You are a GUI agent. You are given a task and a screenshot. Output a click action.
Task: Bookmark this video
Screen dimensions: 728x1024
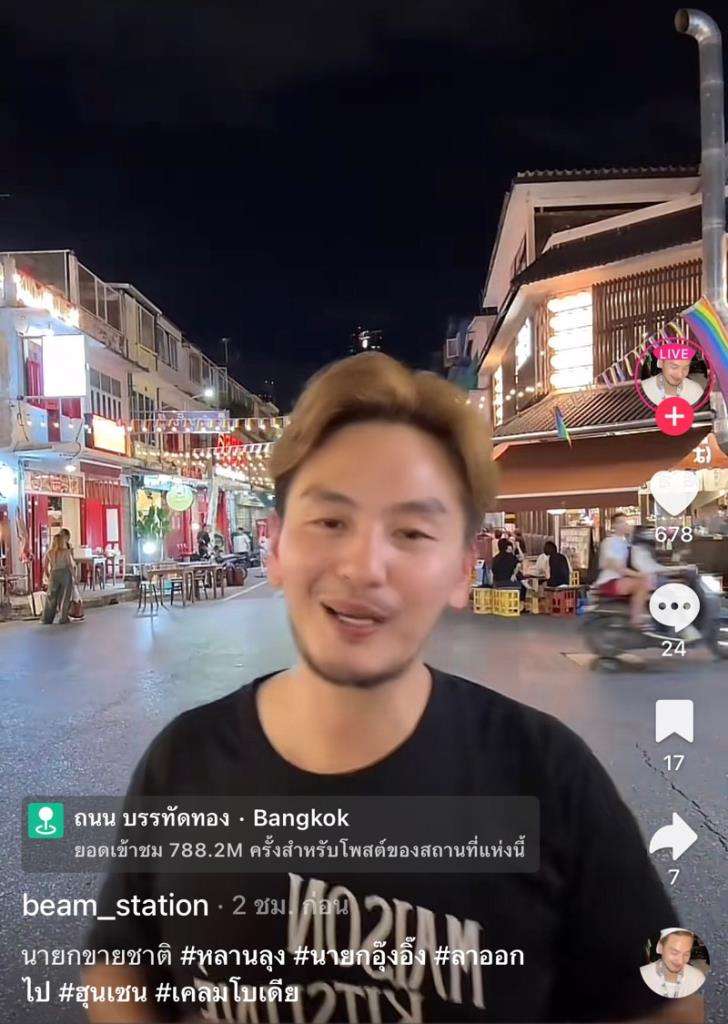coord(674,721)
